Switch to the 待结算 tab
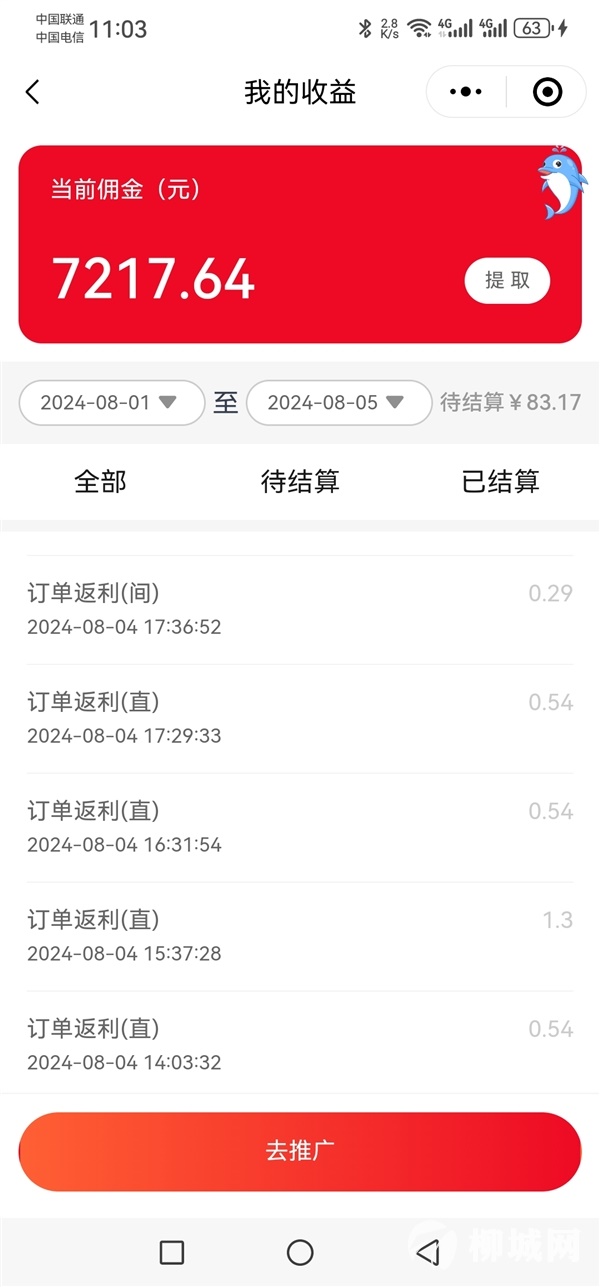The image size is (600, 1287). [x=300, y=482]
